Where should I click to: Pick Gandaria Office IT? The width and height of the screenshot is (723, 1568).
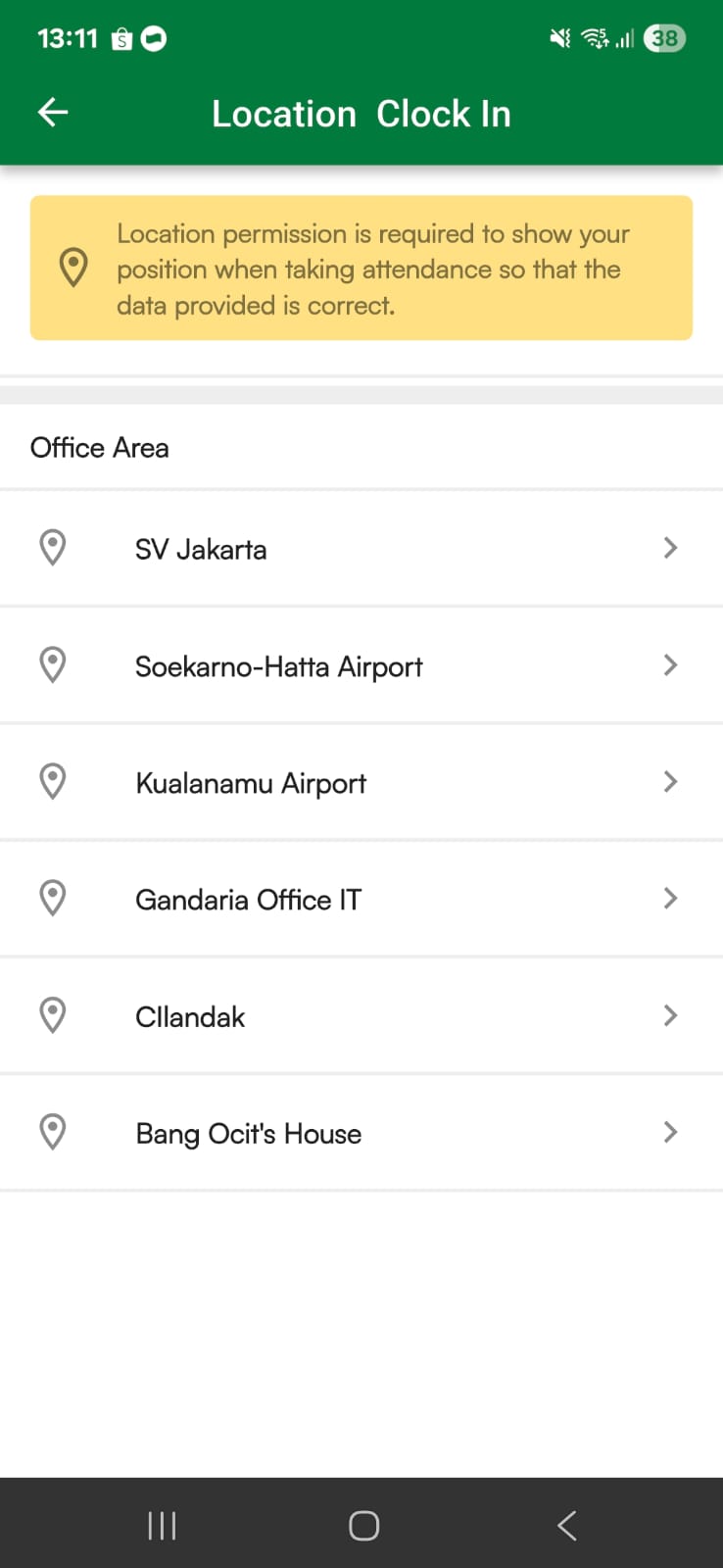pyautogui.click(x=361, y=899)
